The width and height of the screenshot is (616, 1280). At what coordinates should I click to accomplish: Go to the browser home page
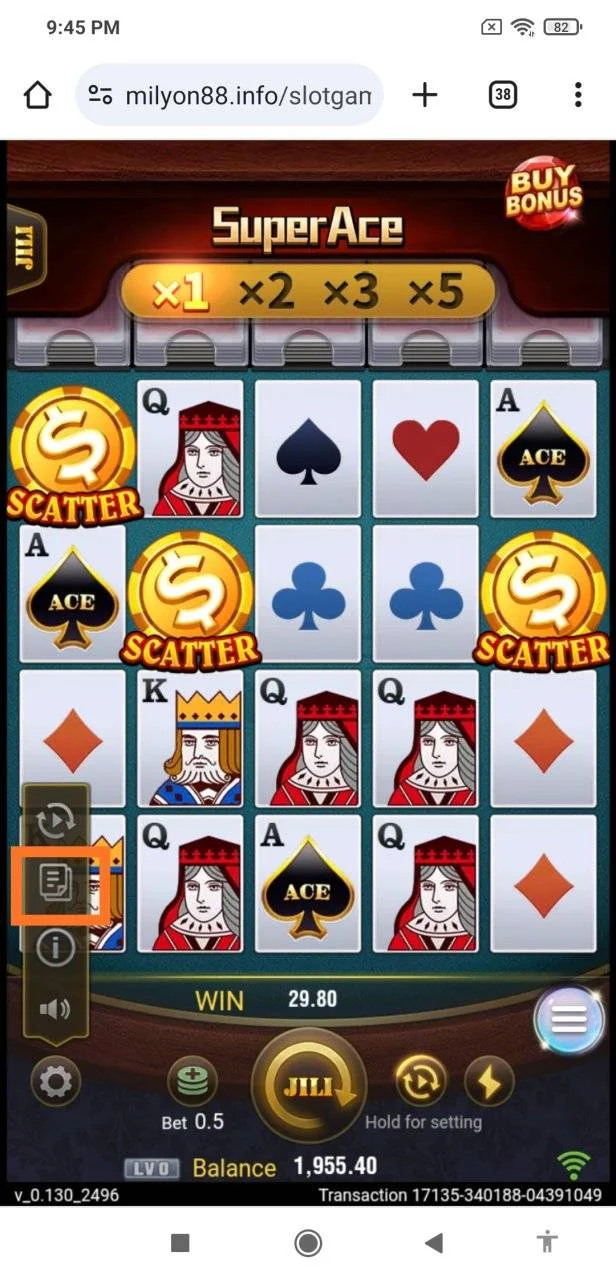coord(37,96)
